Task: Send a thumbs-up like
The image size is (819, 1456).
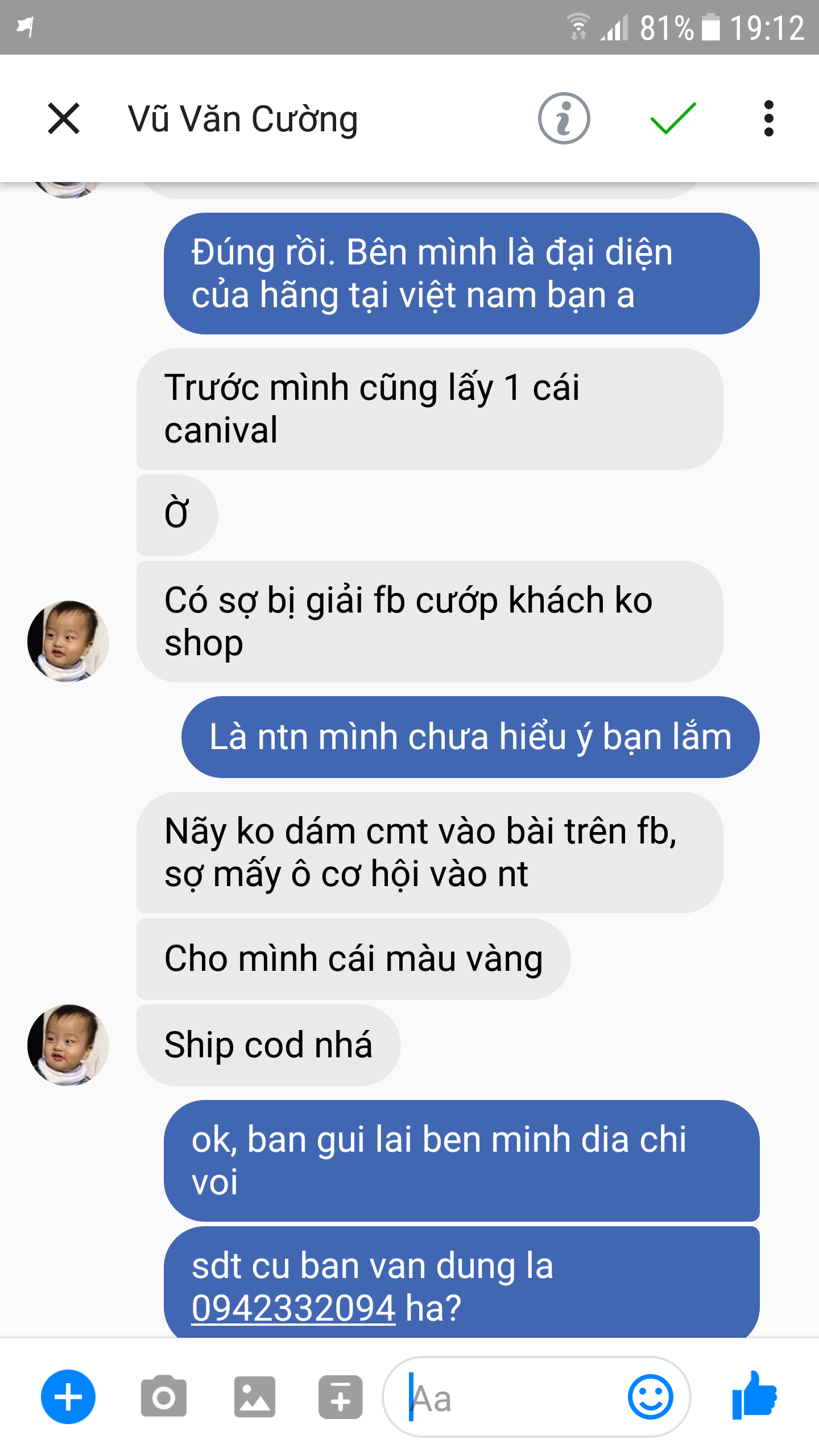Action: tap(755, 1396)
